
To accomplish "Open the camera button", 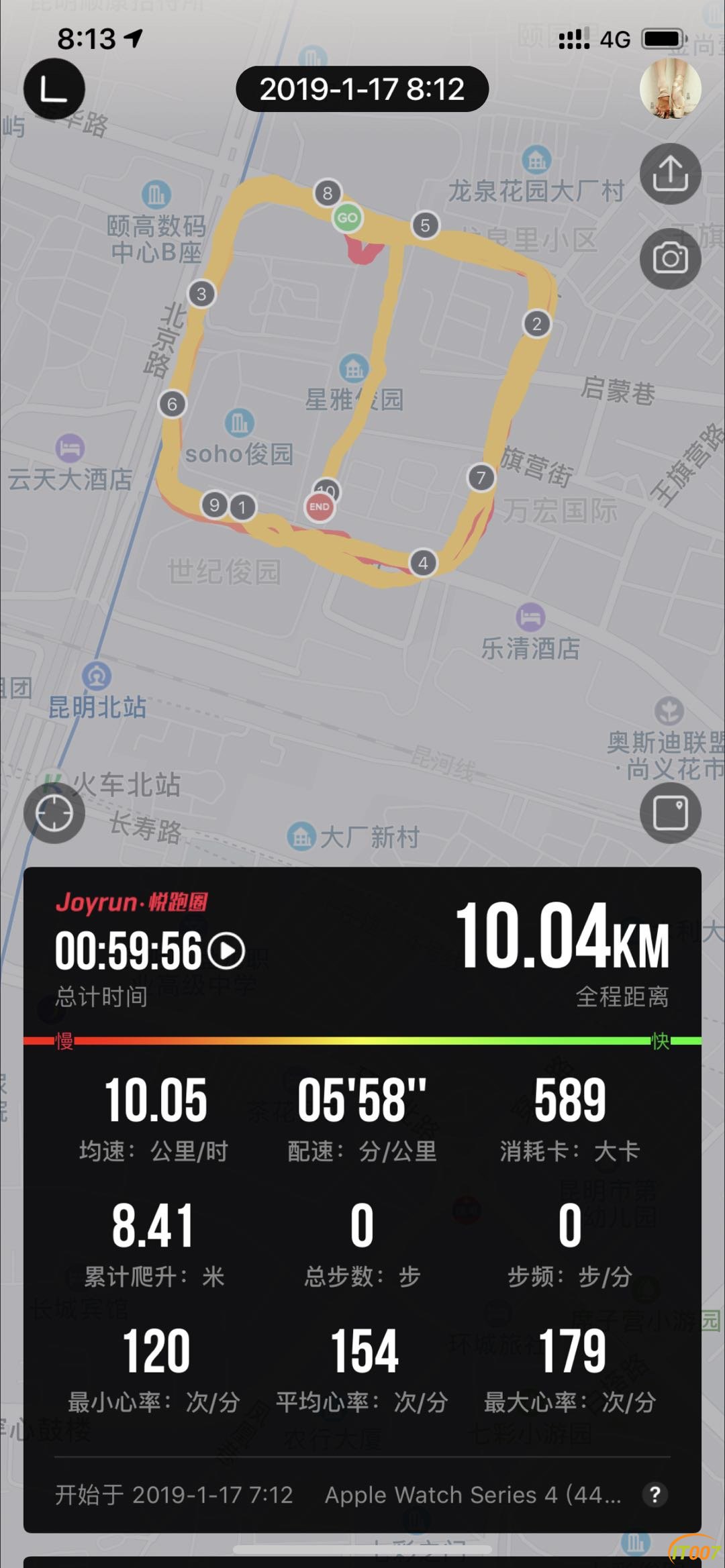I will point(670,258).
